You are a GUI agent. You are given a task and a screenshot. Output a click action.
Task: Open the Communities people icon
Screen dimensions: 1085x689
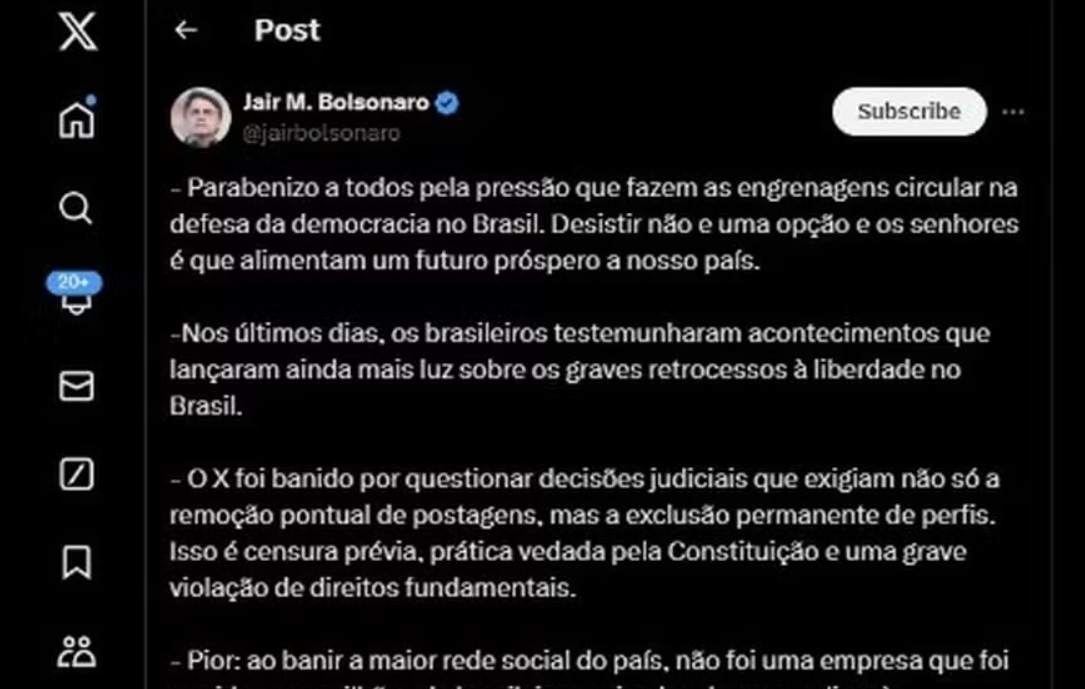pyautogui.click(x=77, y=651)
